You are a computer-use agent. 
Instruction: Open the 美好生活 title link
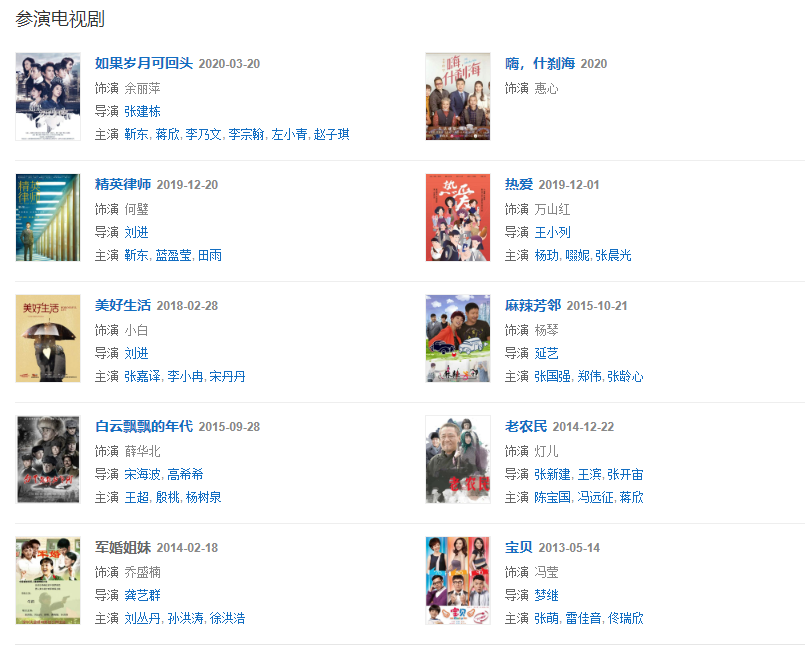pyautogui.click(x=123, y=305)
